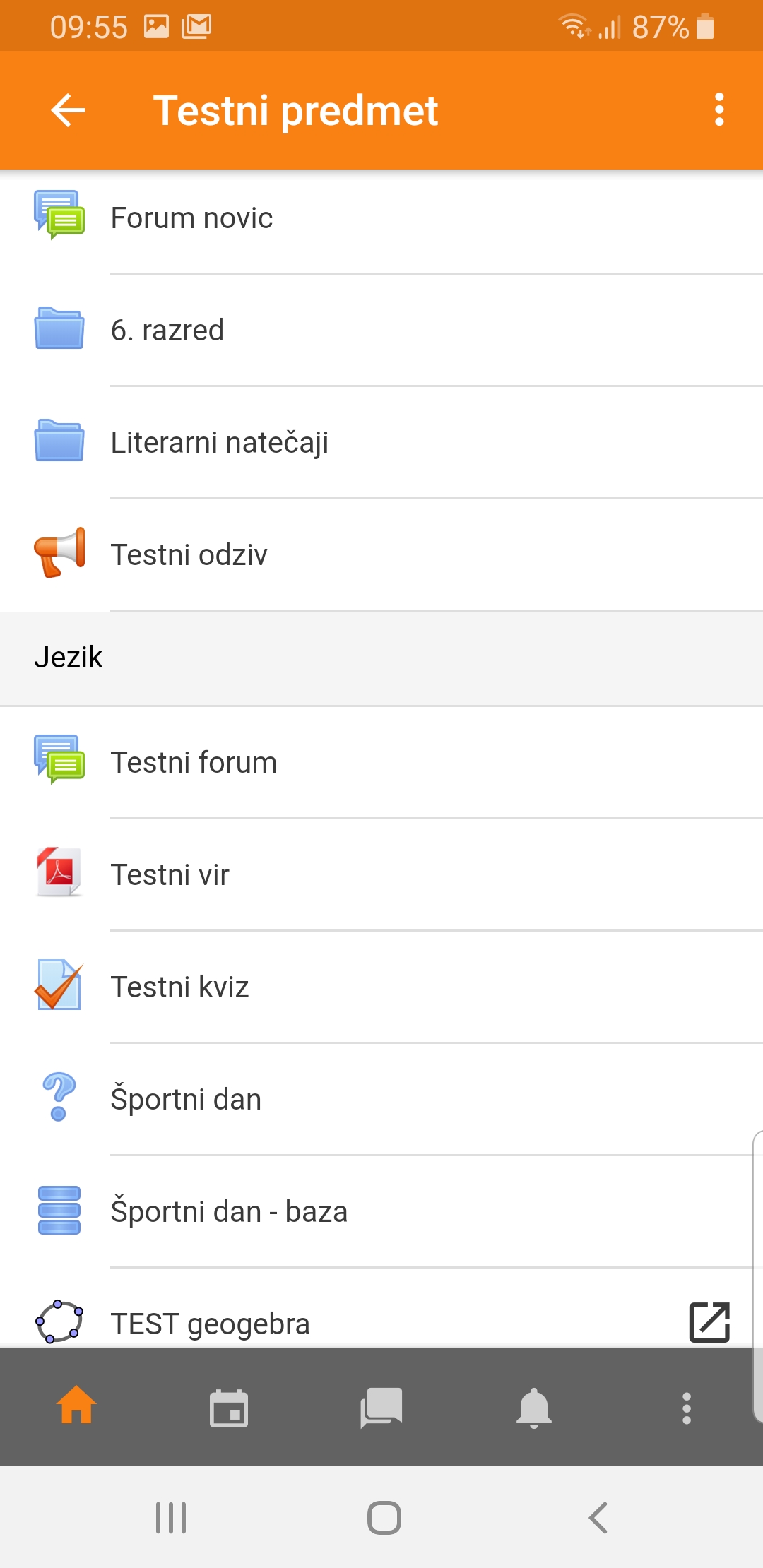Open the Testni vir PDF resource
The width and height of the screenshot is (763, 1568).
pos(381,875)
